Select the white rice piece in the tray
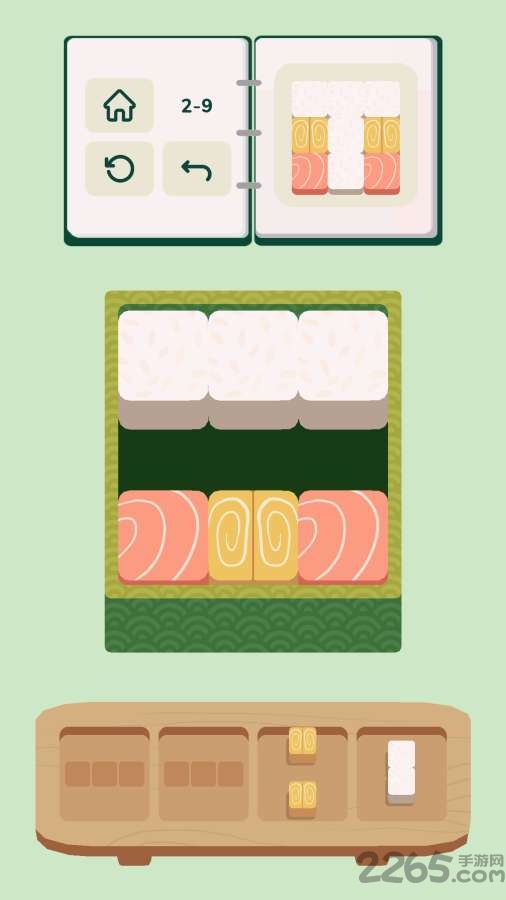The height and width of the screenshot is (900, 506). click(x=401, y=772)
